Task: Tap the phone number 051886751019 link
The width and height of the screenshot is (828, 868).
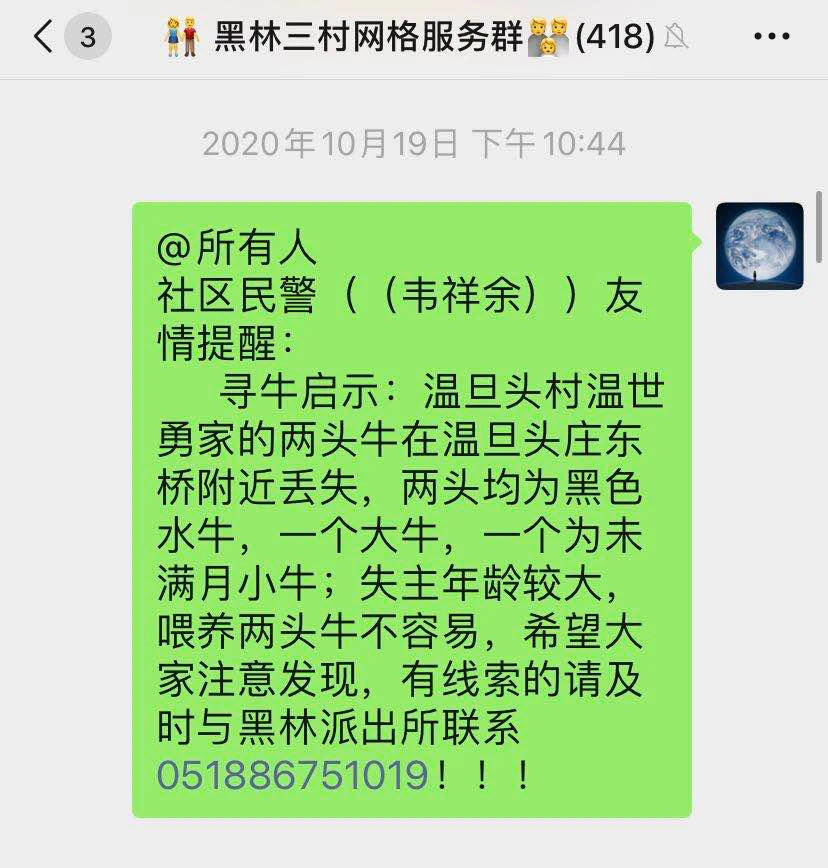Action: [x=292, y=774]
